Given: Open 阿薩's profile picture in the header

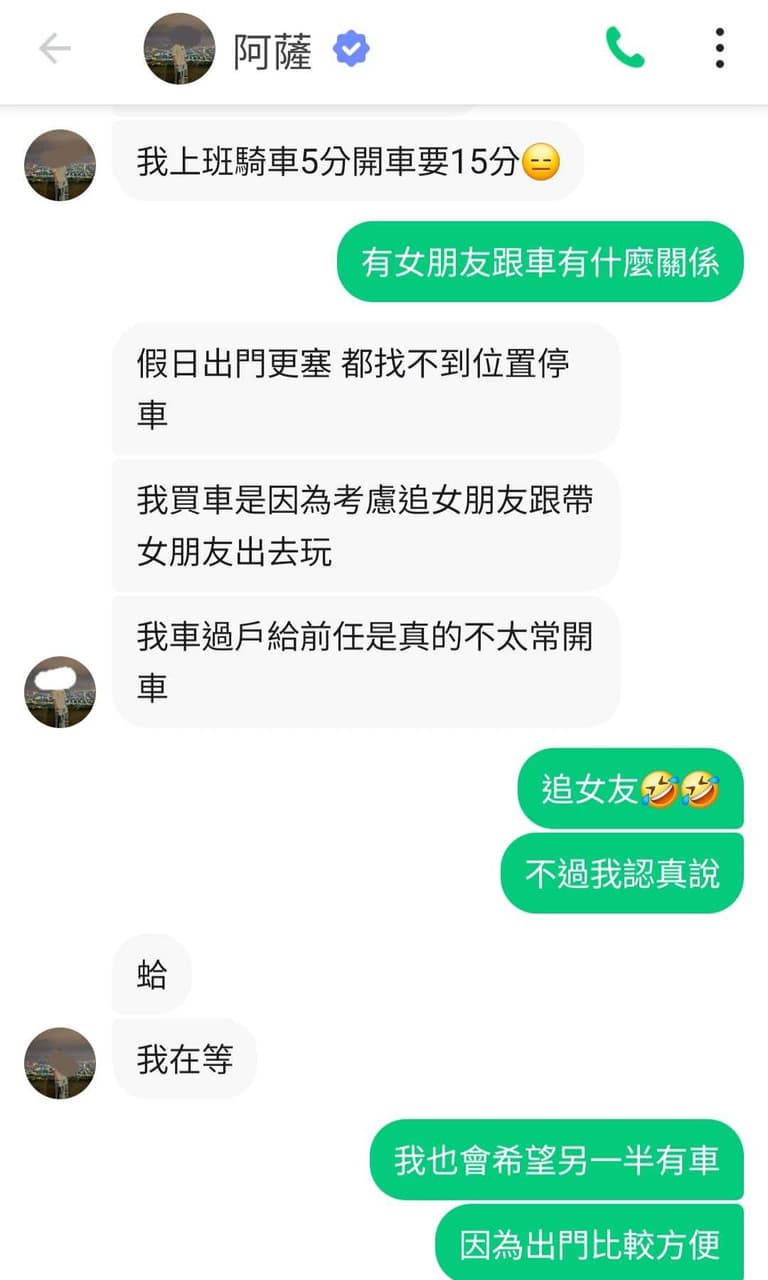Looking at the screenshot, I should click(180, 49).
